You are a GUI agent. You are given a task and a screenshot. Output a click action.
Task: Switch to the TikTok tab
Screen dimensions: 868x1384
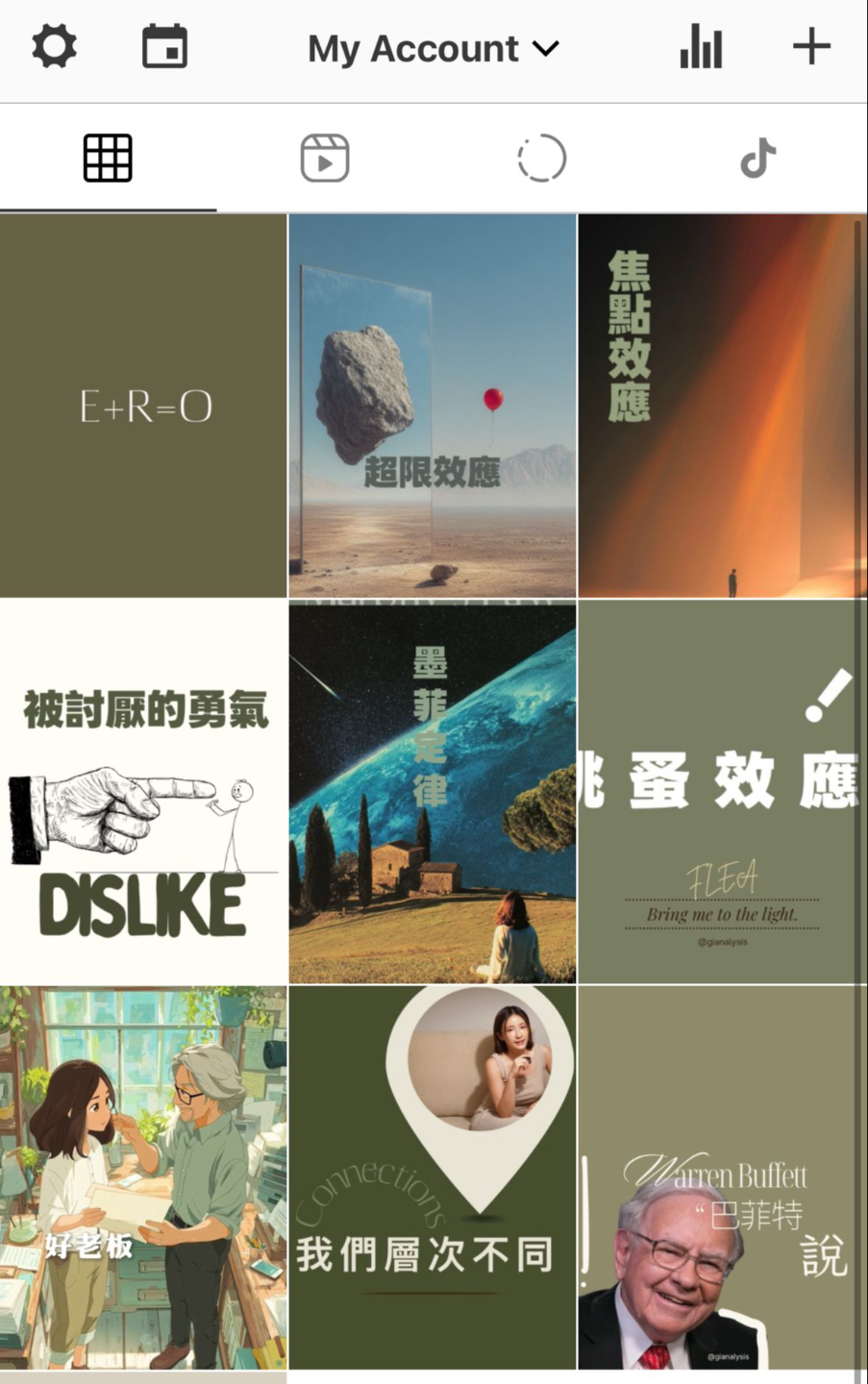pyautogui.click(x=758, y=158)
